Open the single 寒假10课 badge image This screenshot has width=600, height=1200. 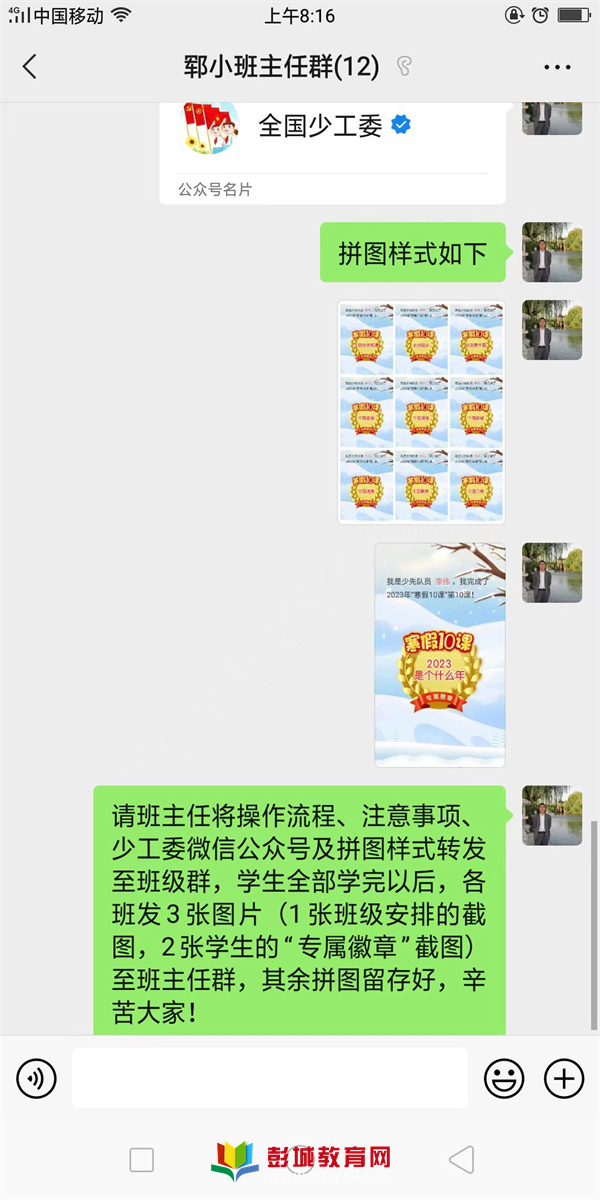(x=440, y=655)
